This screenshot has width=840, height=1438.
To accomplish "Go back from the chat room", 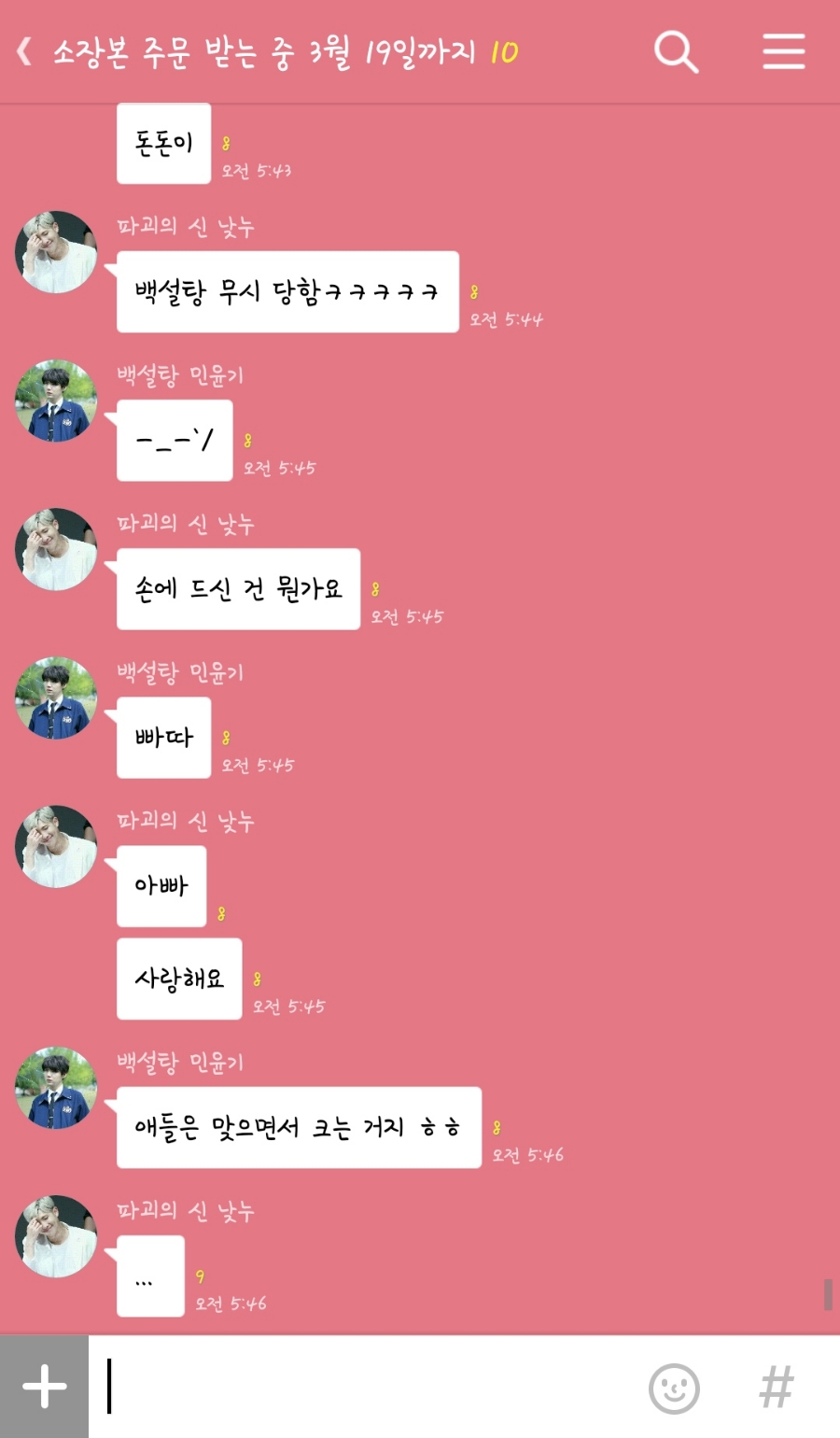I will [25, 51].
